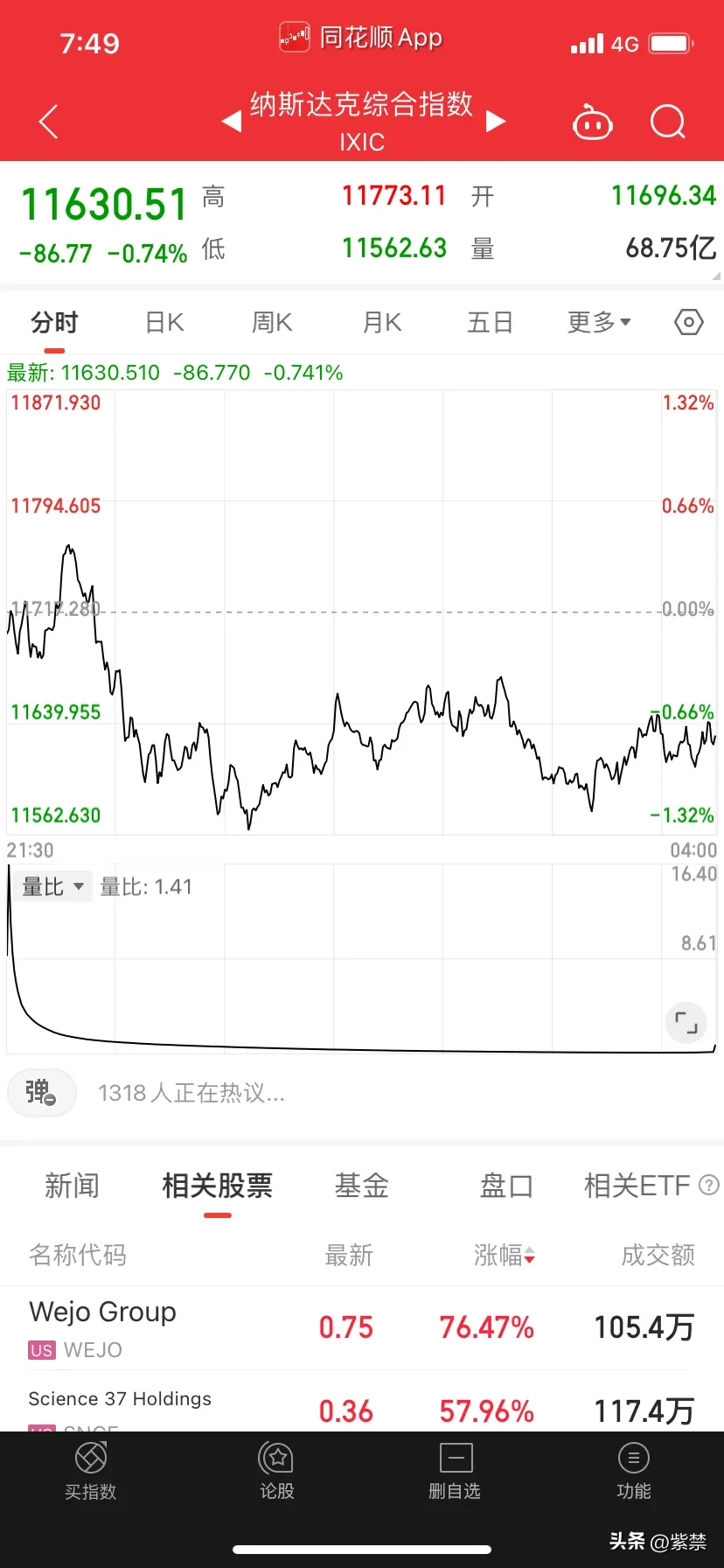The width and height of the screenshot is (724, 1568).
Task: Sort the list by 涨幅
Action: click(x=505, y=1256)
